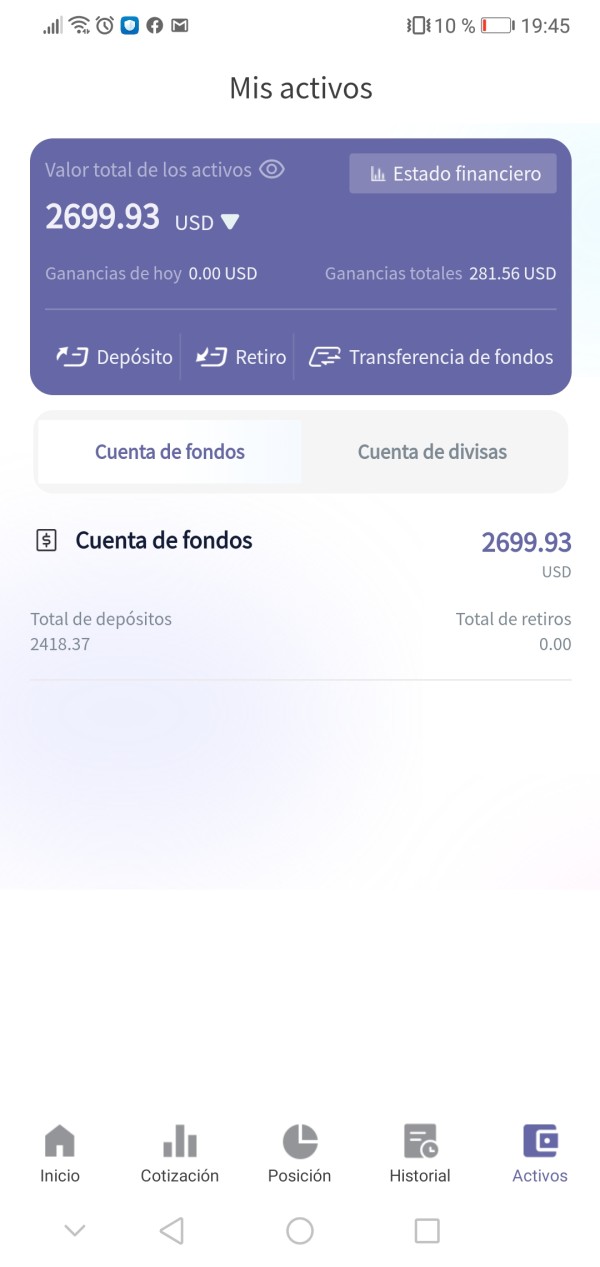600x1267 pixels.
Task: Tap the Depósito button
Action: coord(114,357)
